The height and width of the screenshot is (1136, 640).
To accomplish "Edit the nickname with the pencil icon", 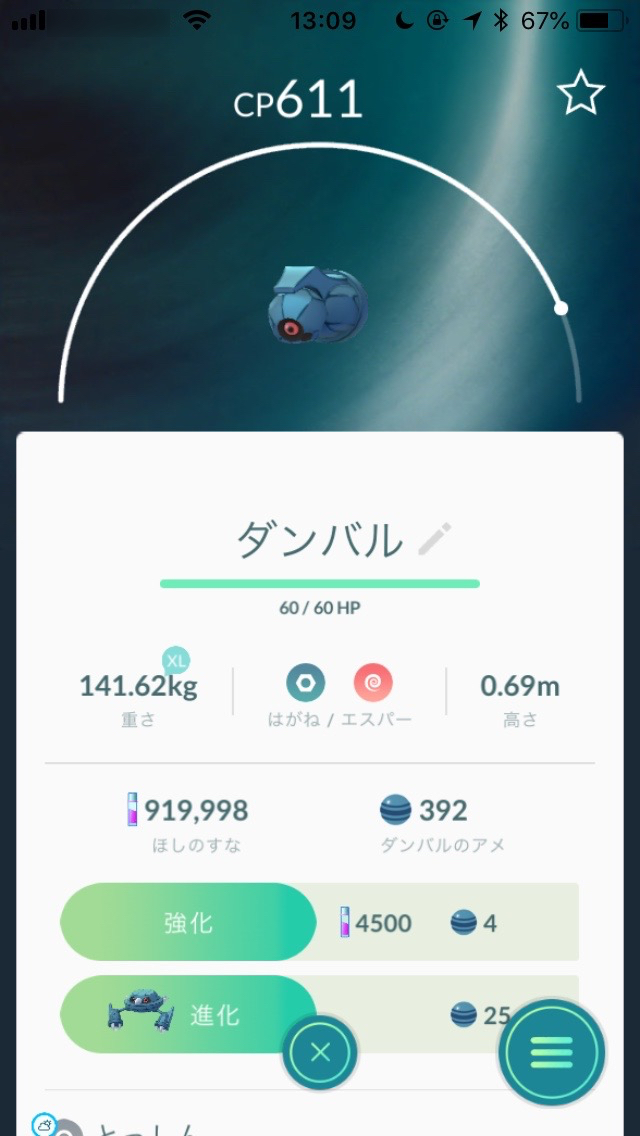I will tap(435, 540).
